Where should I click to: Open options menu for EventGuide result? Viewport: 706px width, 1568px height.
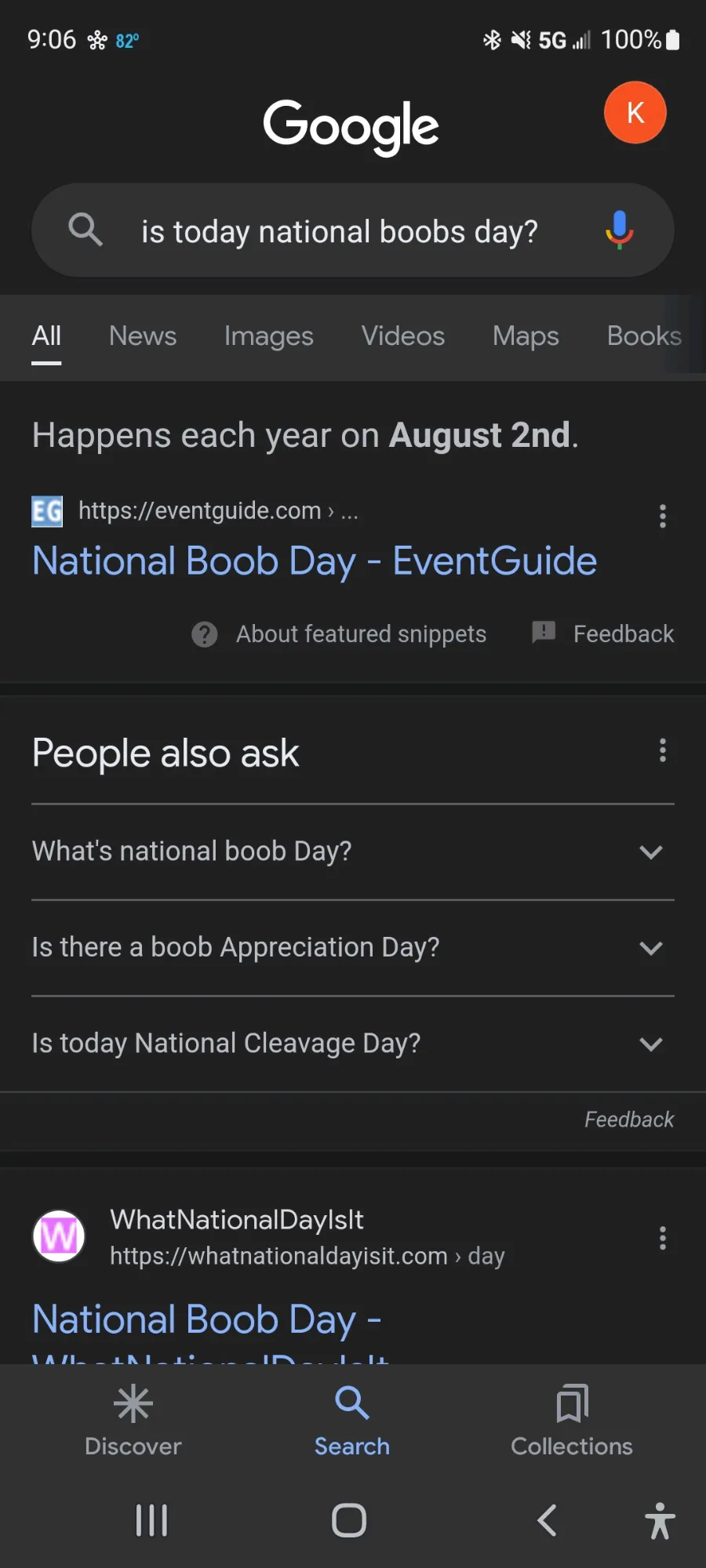point(663,516)
